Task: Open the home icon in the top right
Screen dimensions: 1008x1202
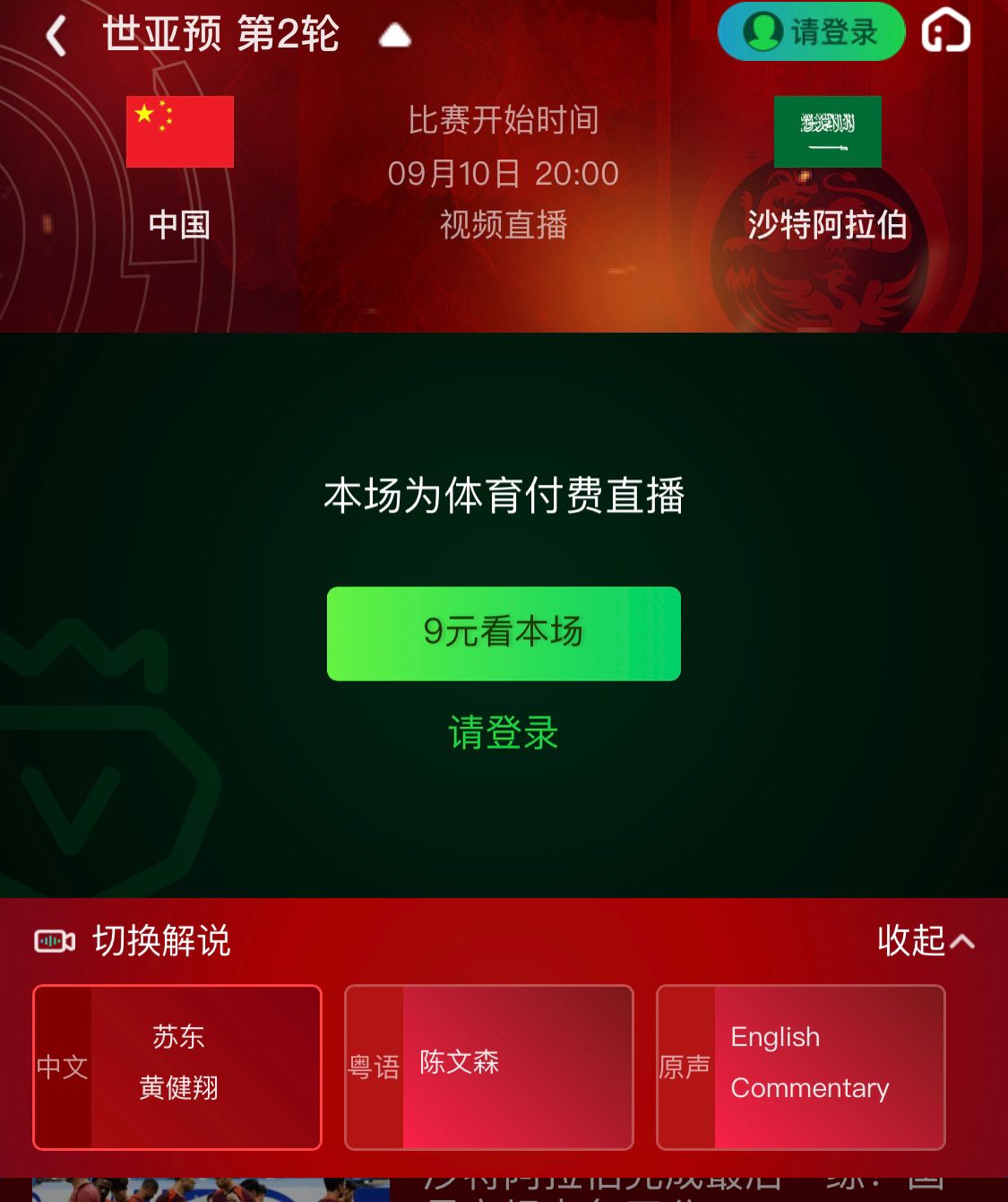Action: coord(945,31)
